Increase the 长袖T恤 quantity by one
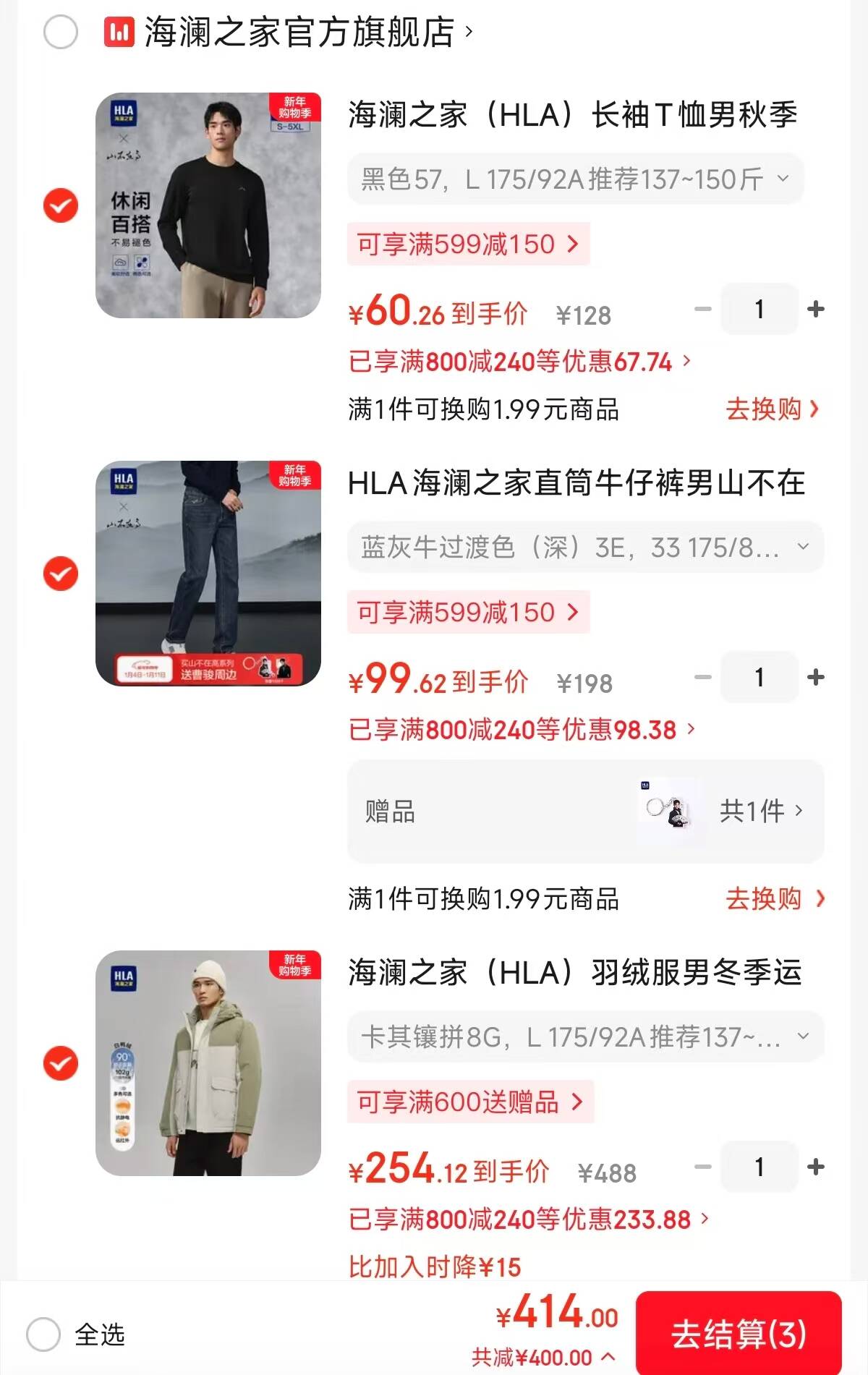868x1375 pixels. (816, 310)
